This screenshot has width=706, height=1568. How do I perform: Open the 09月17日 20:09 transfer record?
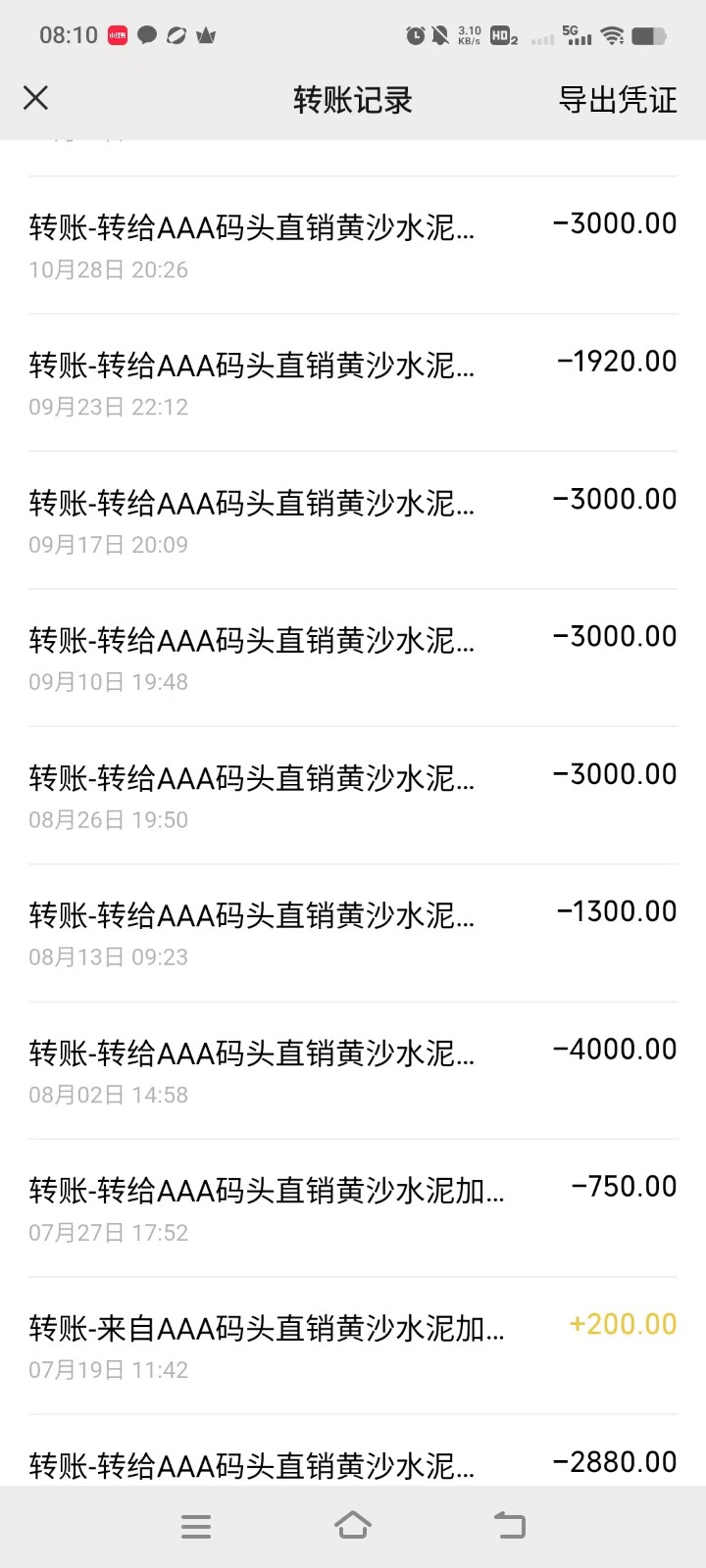pyautogui.click(x=352, y=520)
